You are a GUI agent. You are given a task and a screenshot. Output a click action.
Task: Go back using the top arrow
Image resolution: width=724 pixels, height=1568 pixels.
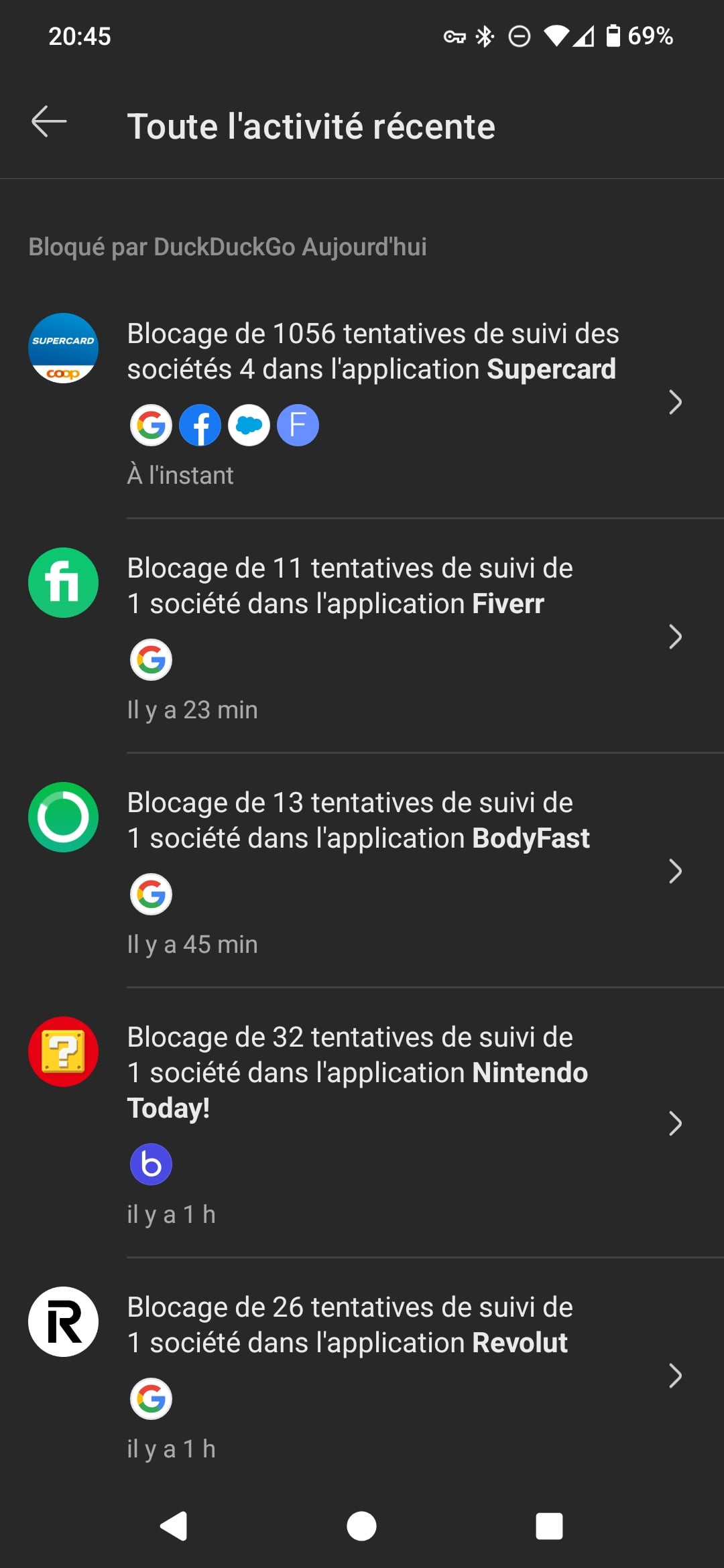tap(49, 122)
